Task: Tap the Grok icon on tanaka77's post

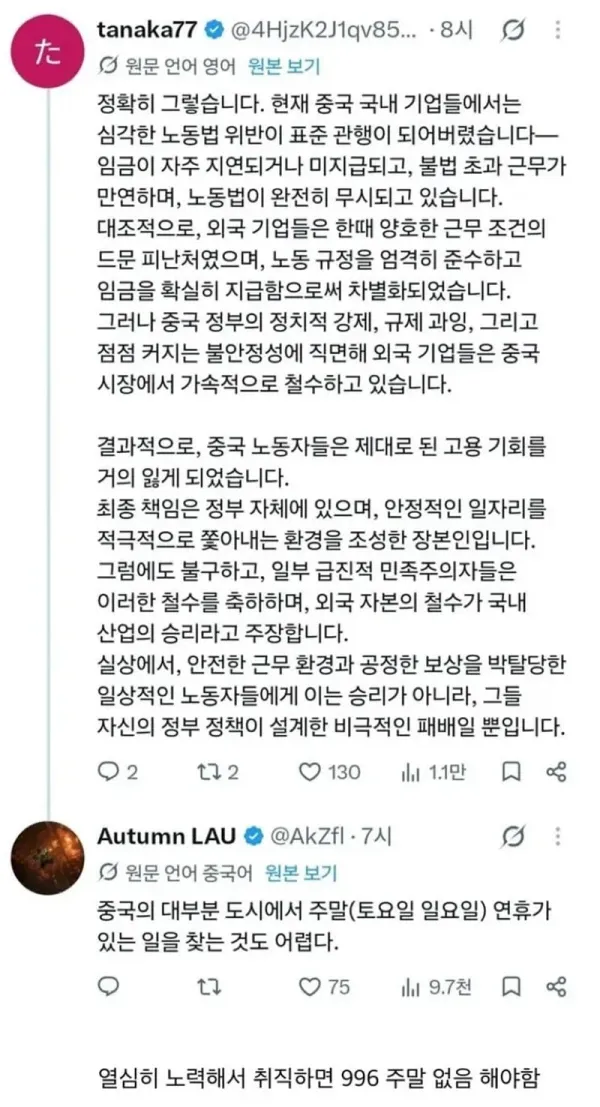Action: point(513,30)
